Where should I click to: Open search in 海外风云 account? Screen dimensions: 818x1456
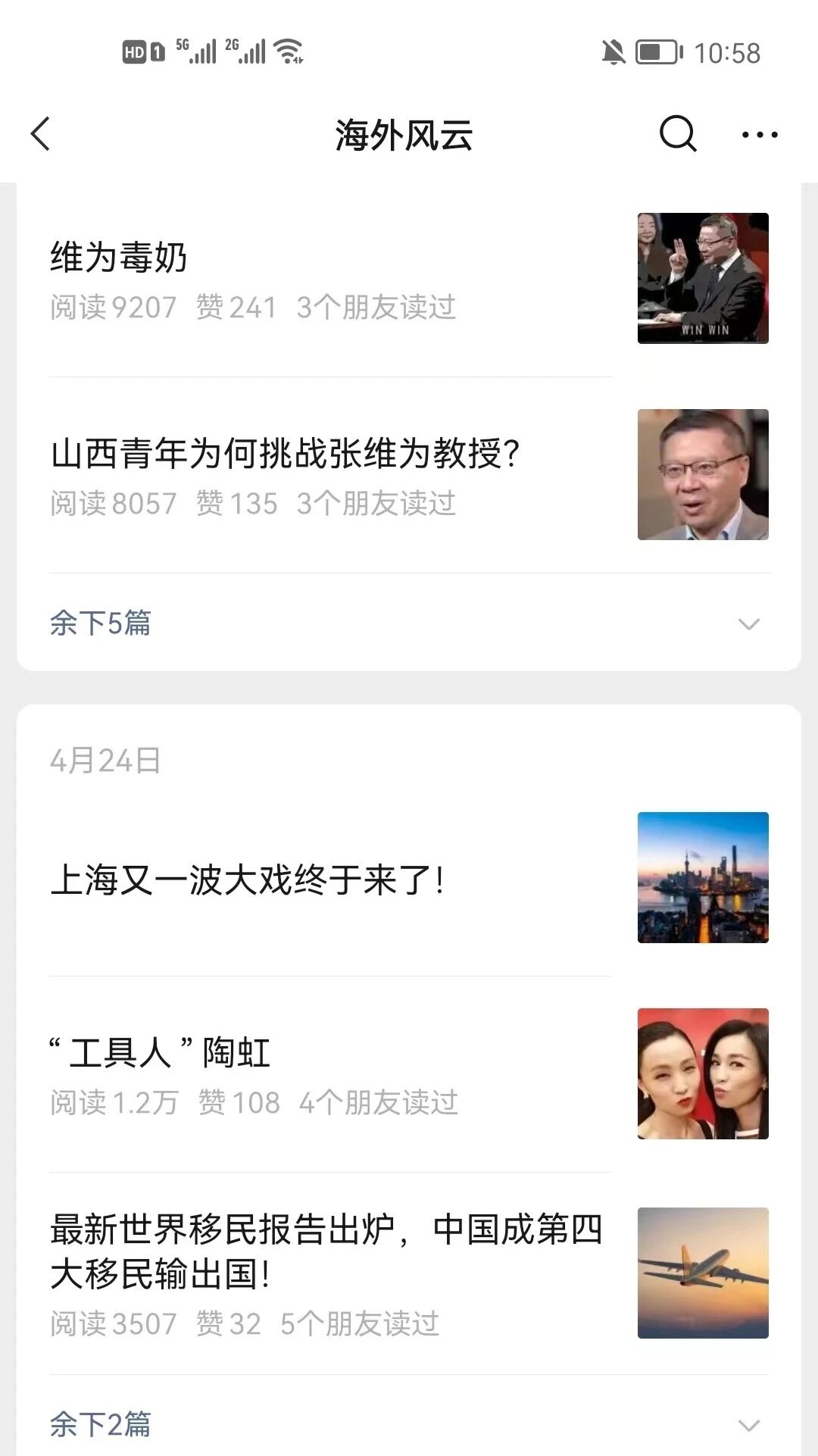[677, 135]
